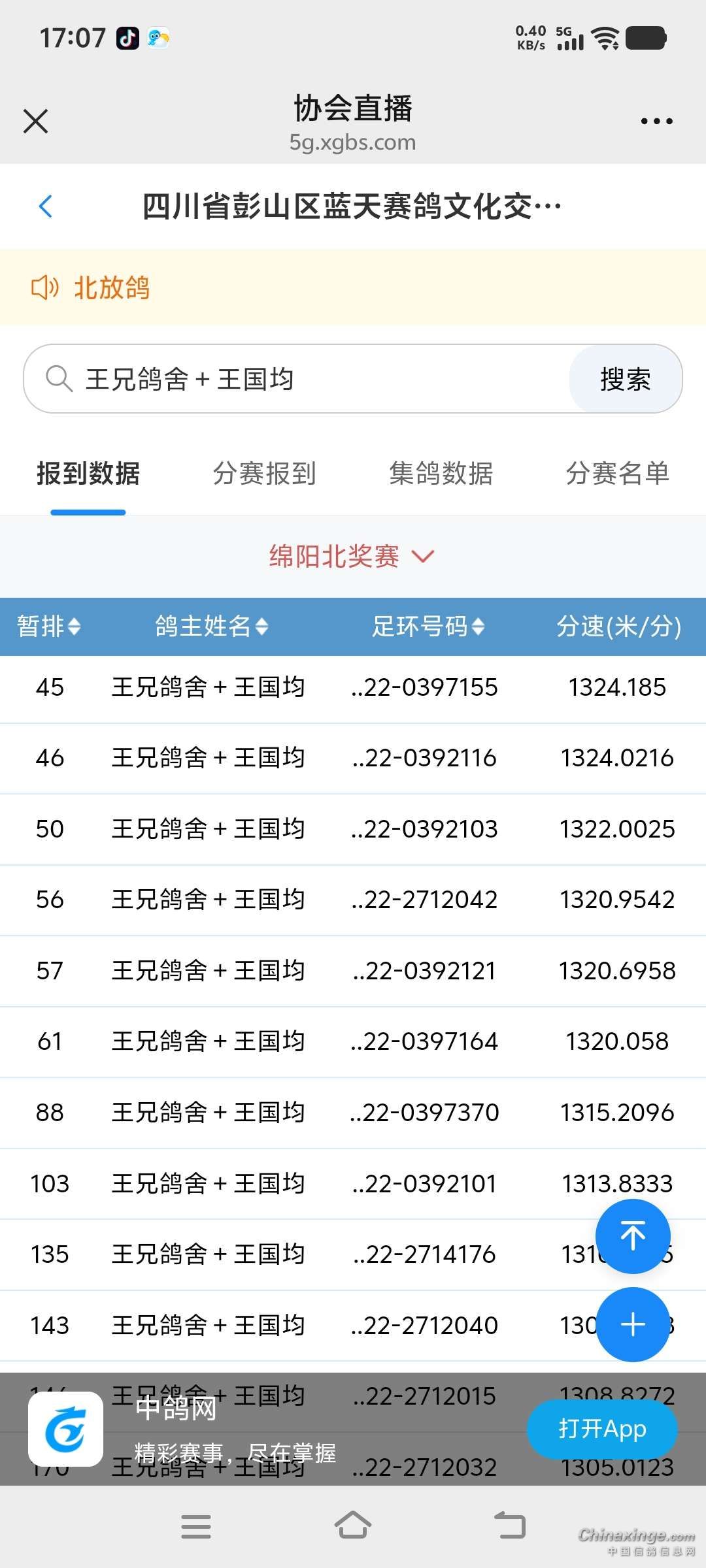This screenshot has width=706, height=1568.
Task: Expand the 绵阳北奖赛 race dropdown
Action: click(x=352, y=557)
